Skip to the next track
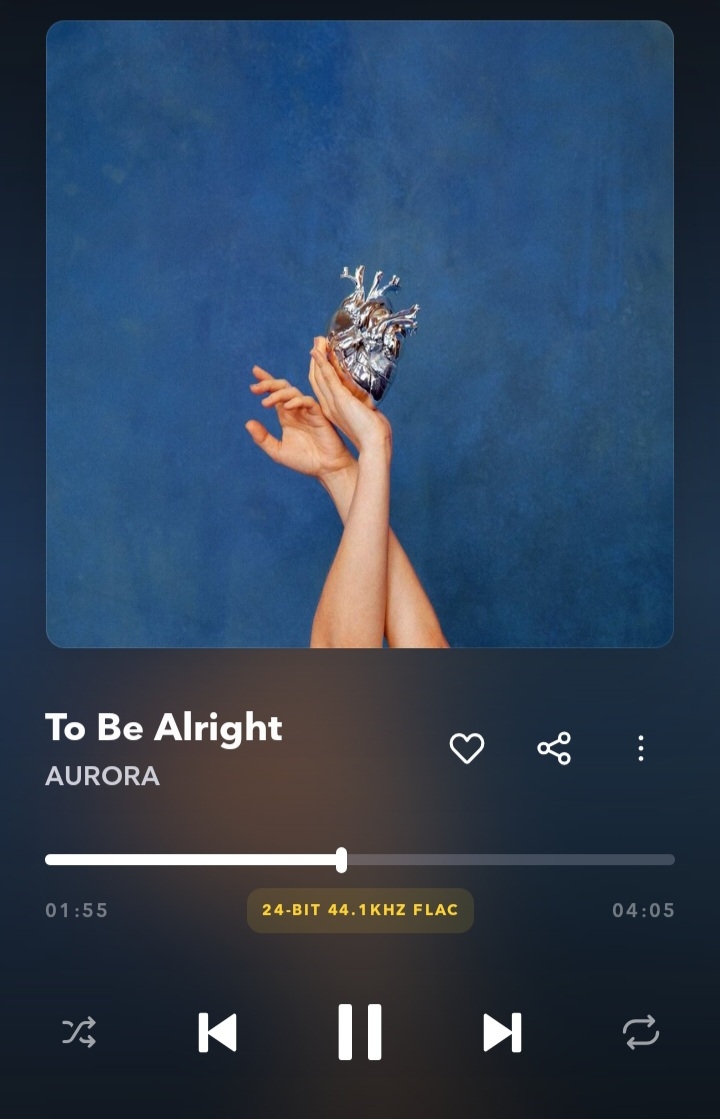The width and height of the screenshot is (720, 1119). pos(502,1032)
